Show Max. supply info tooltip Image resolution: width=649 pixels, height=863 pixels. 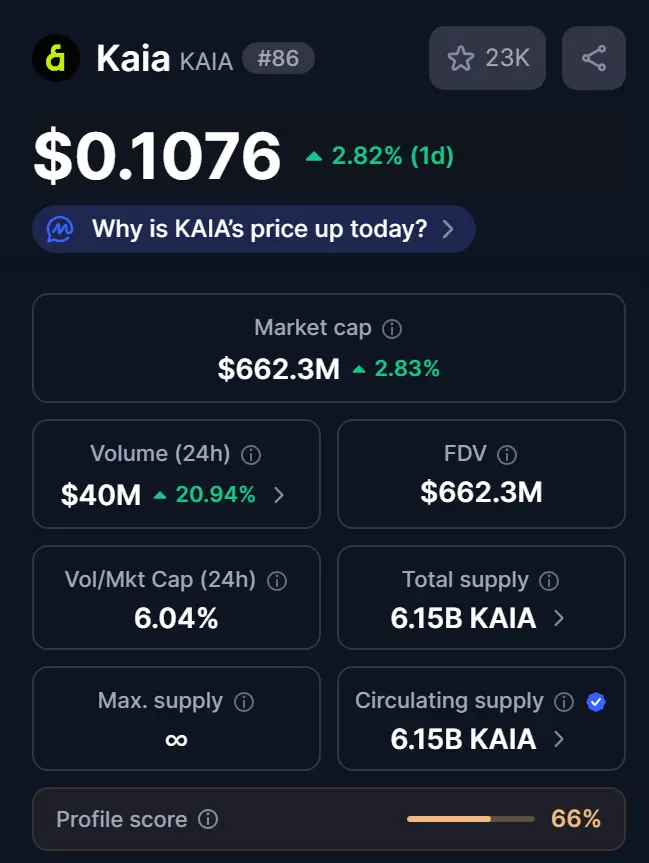[x=244, y=702]
